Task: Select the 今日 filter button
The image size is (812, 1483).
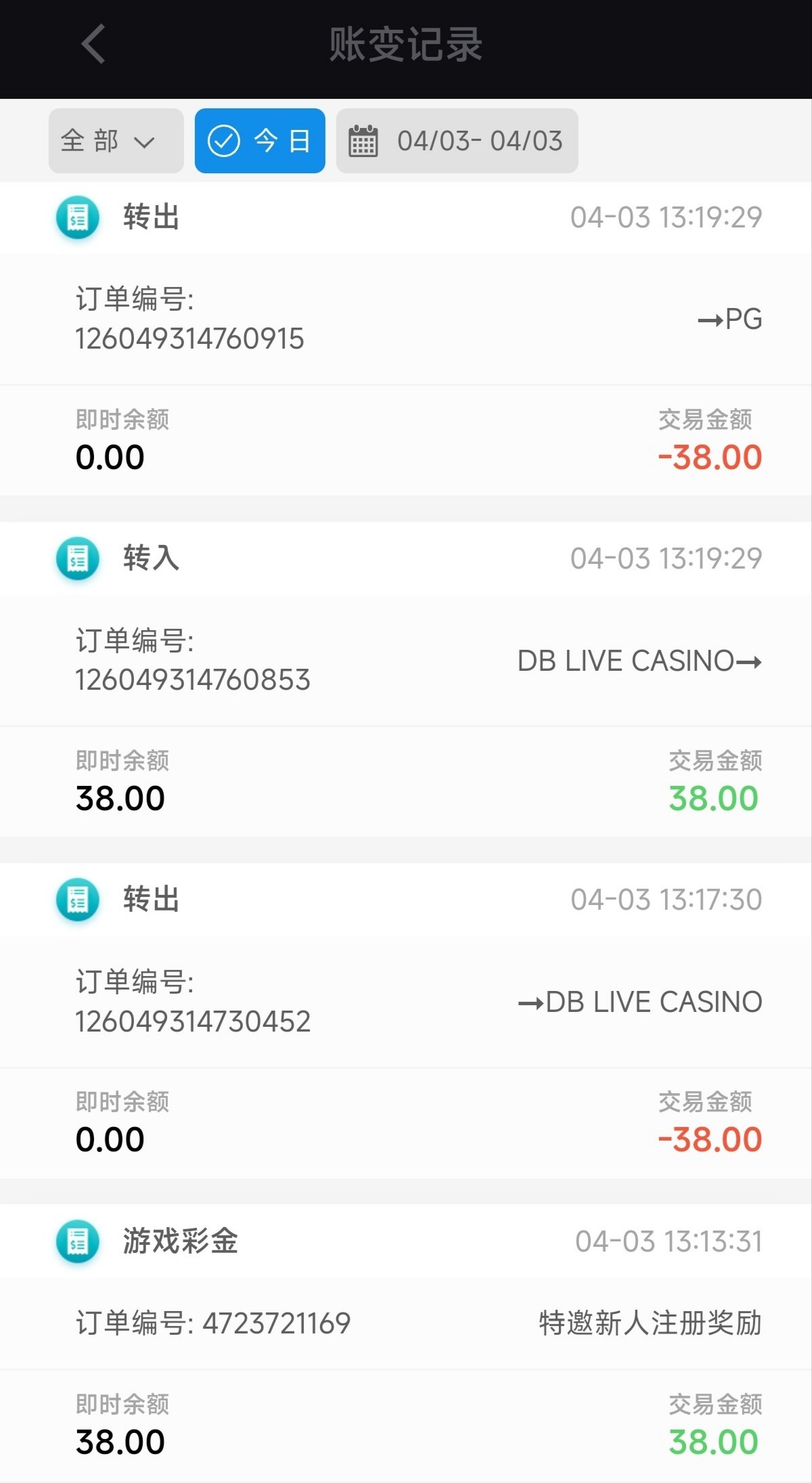Action: 260,141
